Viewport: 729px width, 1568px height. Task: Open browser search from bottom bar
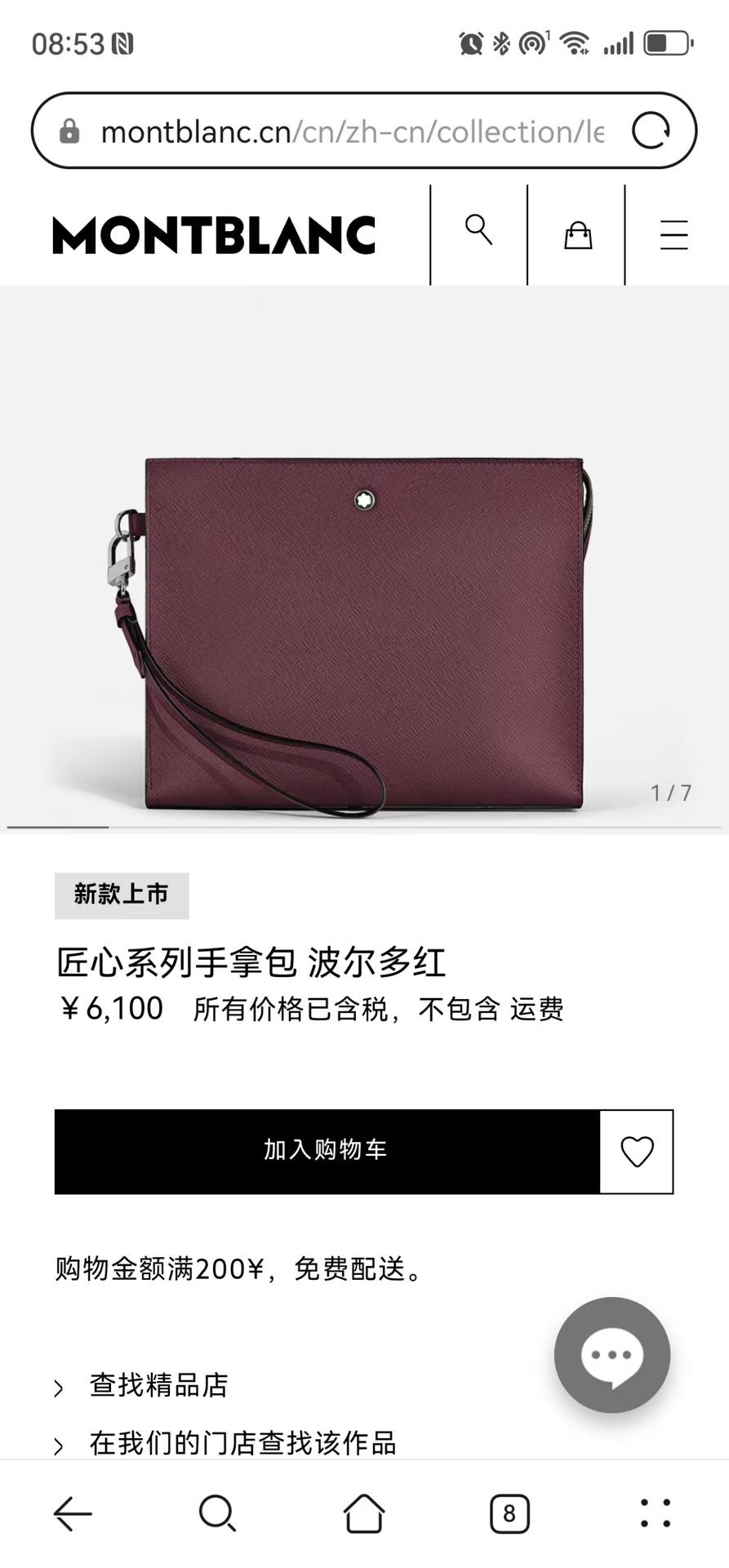pyautogui.click(x=217, y=1514)
